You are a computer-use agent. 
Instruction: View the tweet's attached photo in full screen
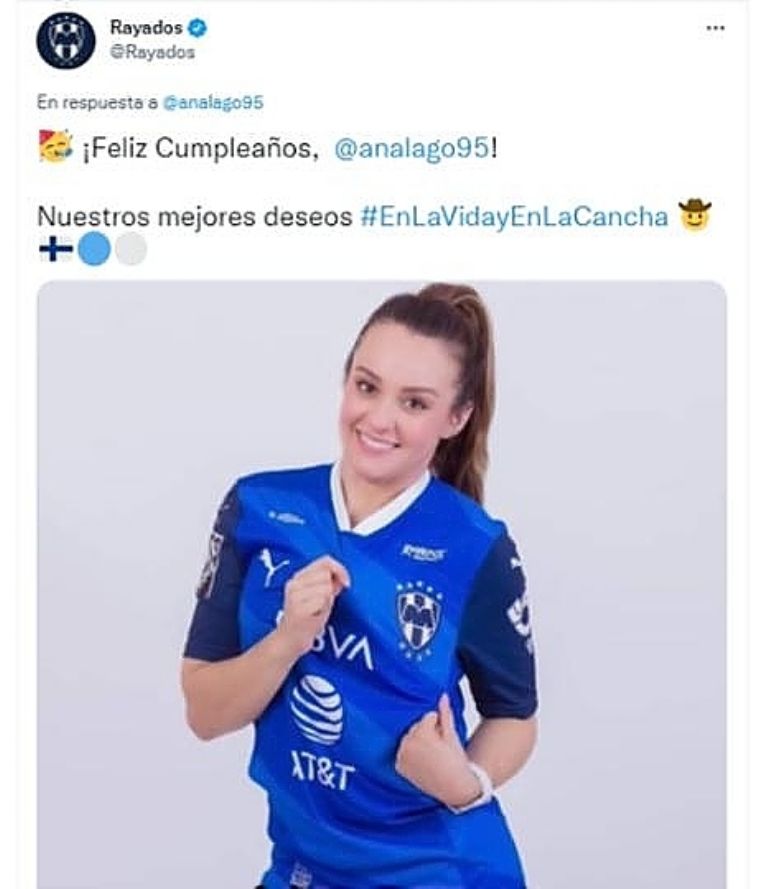(x=382, y=585)
